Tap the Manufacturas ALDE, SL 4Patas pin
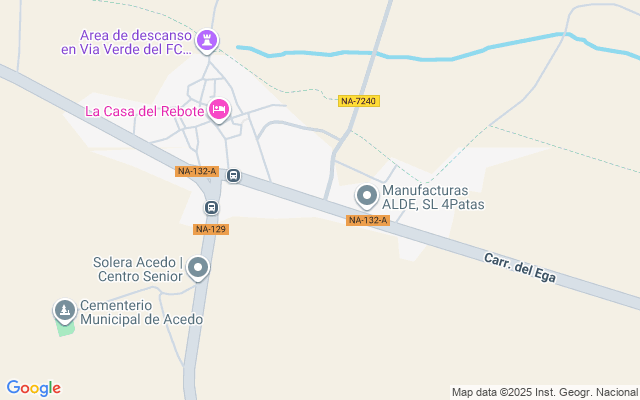 (367, 195)
